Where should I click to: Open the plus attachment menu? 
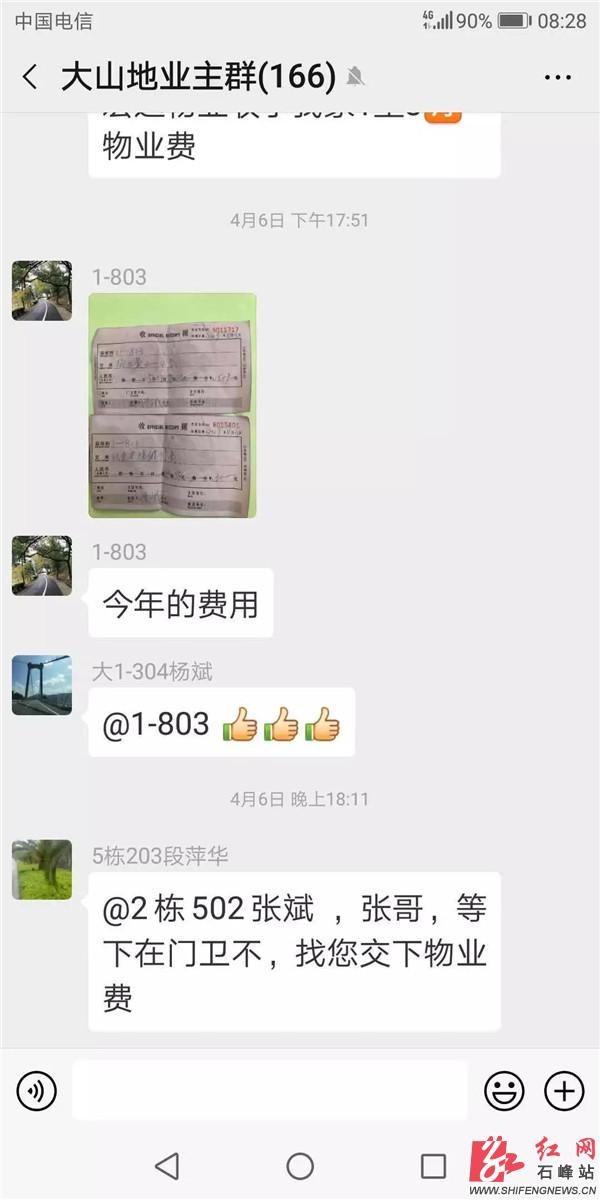(x=563, y=1090)
